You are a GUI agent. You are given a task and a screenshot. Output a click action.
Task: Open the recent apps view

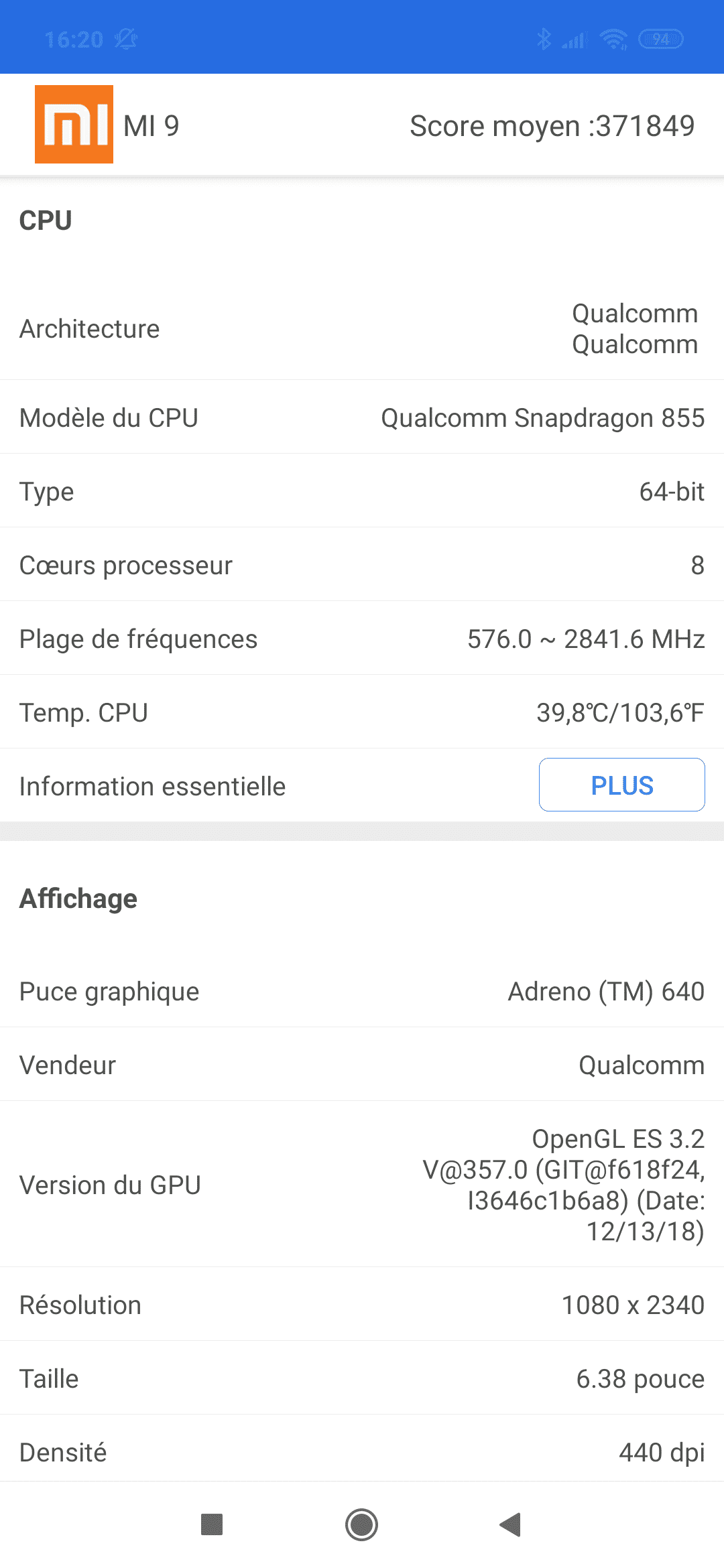pos(212,1524)
